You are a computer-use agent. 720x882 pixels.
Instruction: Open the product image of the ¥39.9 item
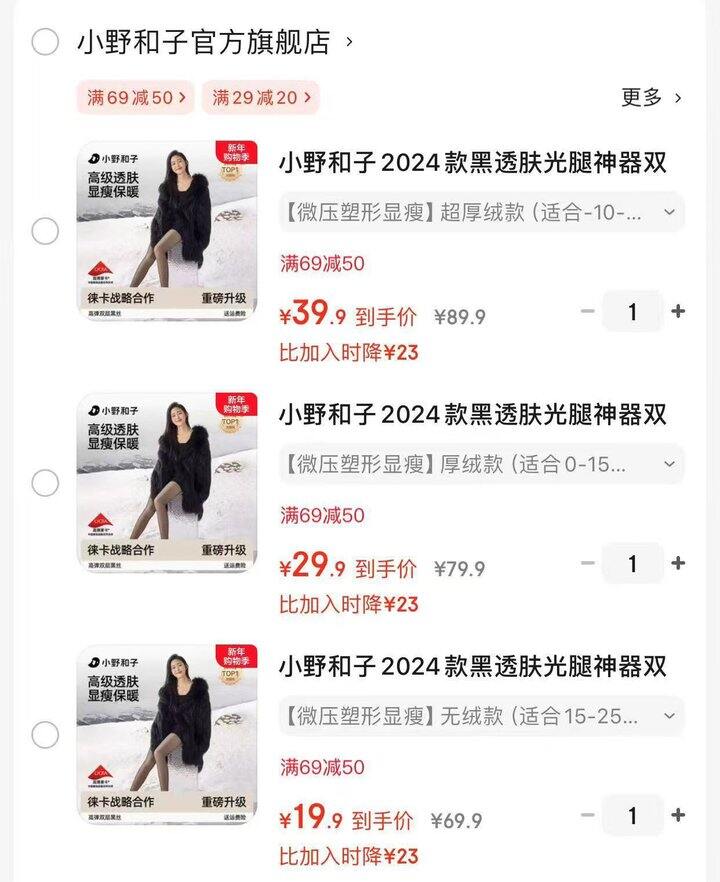point(167,231)
